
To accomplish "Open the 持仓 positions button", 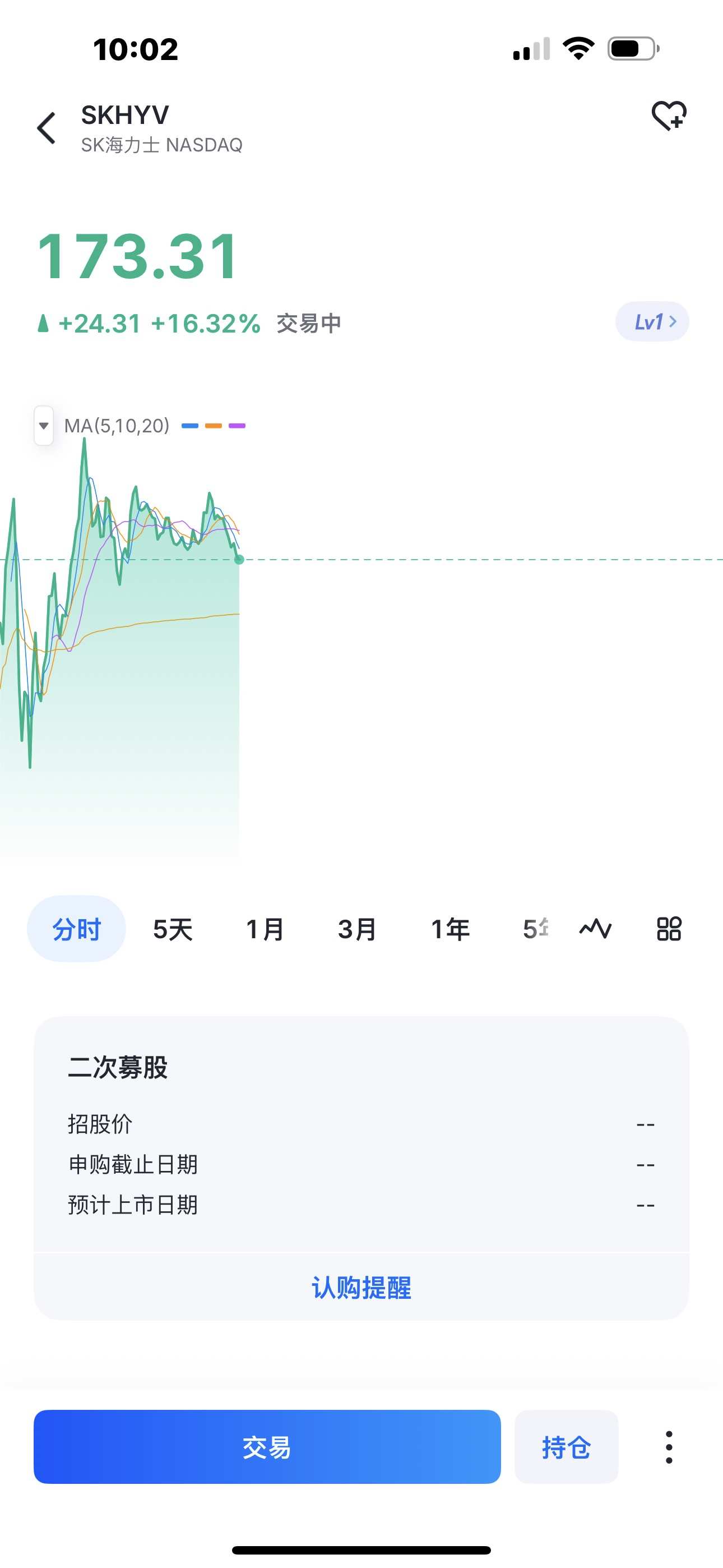I will pos(566,1447).
